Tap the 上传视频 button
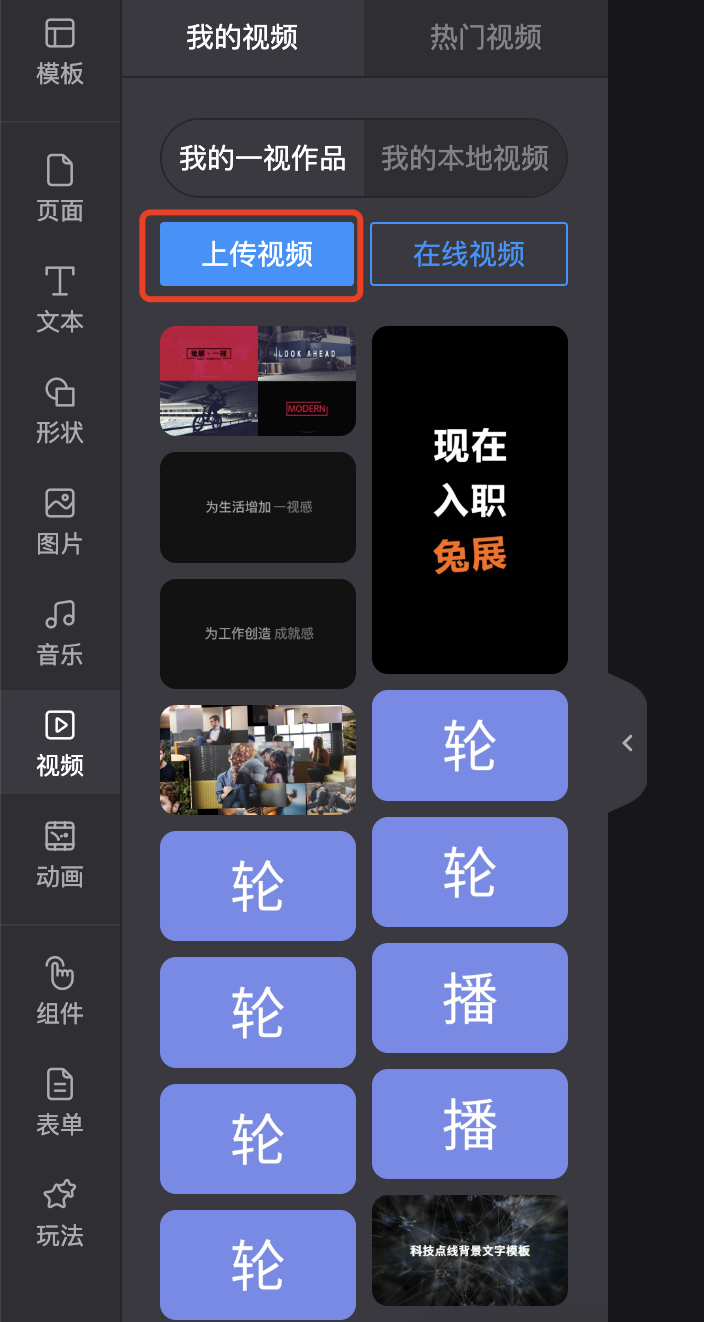Viewport: 704px width, 1322px height. click(x=257, y=254)
